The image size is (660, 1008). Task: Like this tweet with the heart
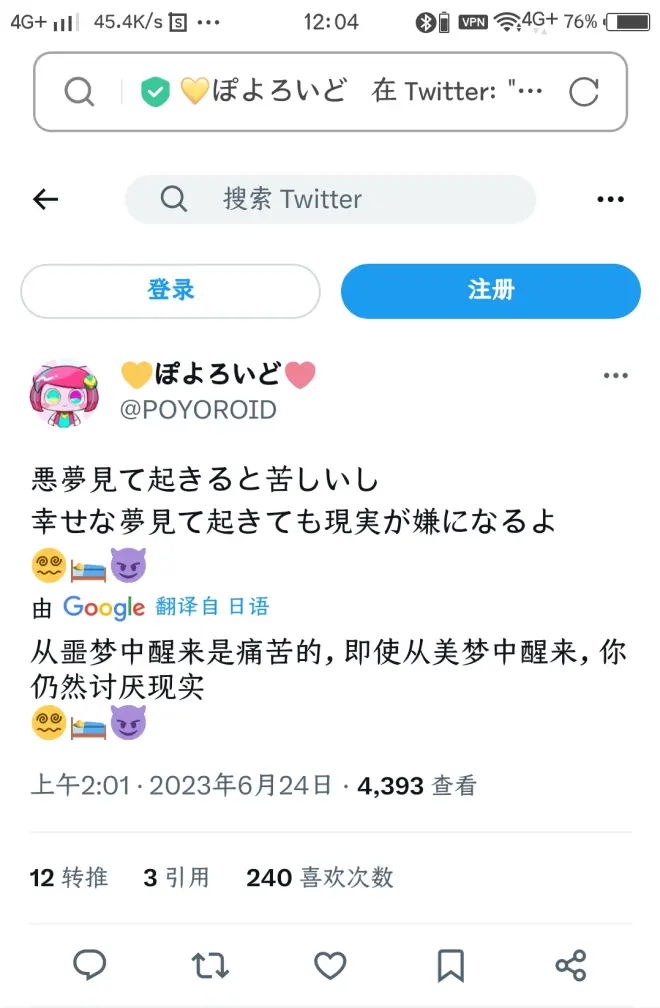330,965
